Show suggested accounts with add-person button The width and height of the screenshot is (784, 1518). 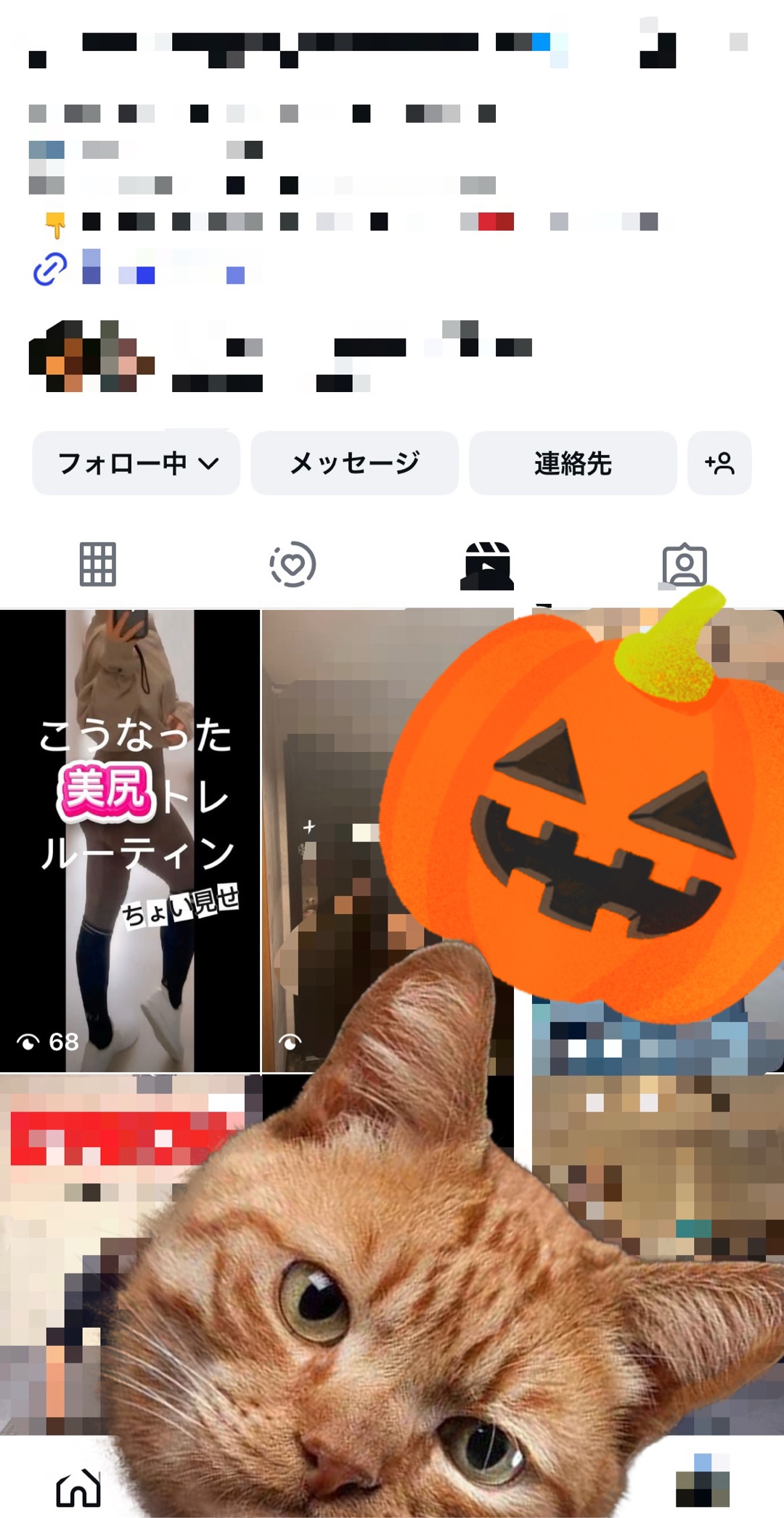(x=719, y=463)
